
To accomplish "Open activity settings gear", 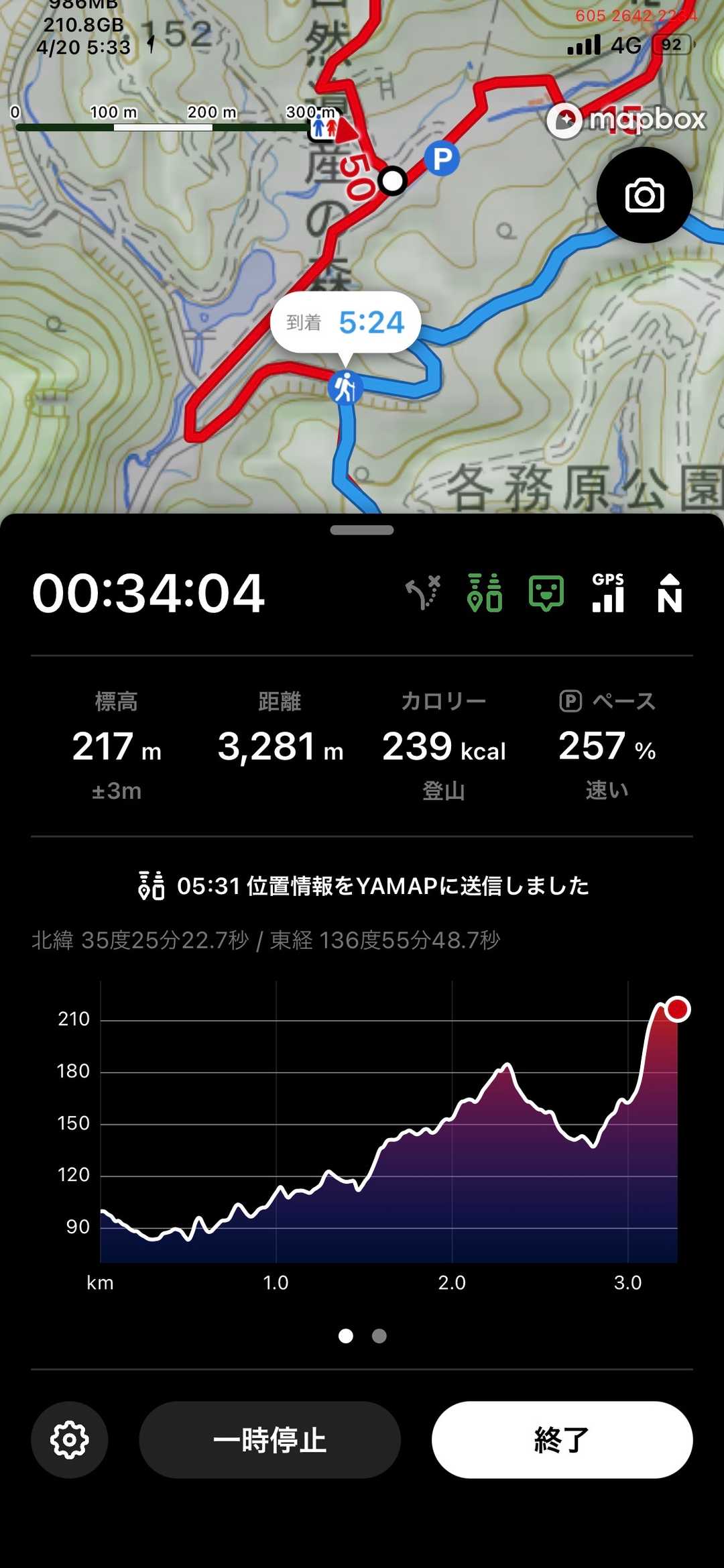I will tap(70, 1439).
